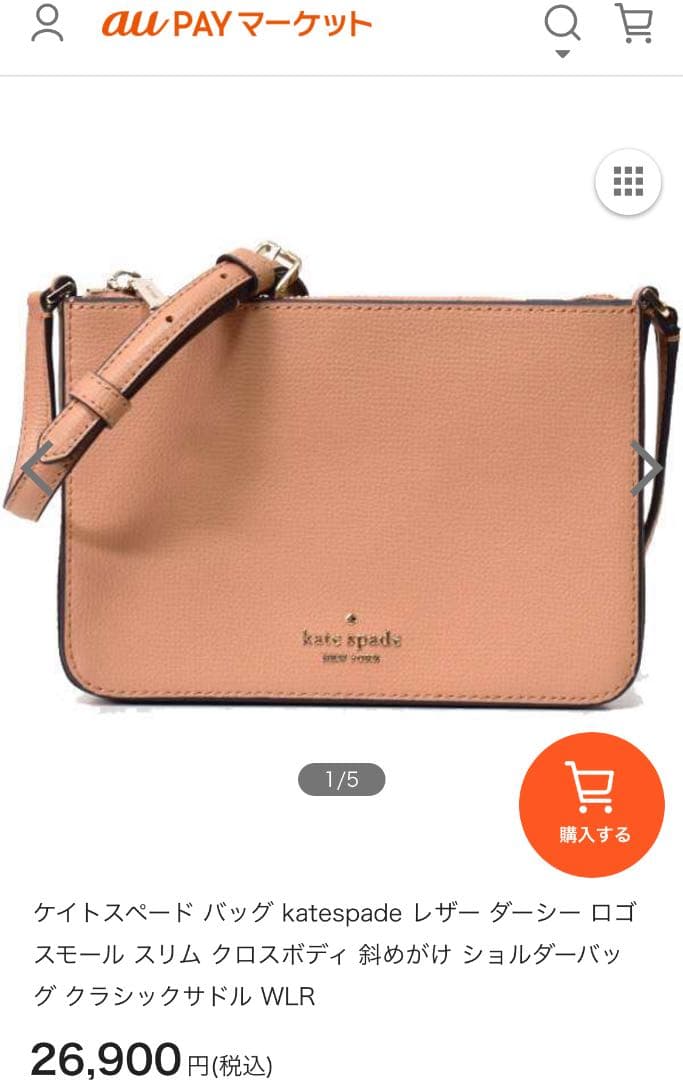Tap the au PAY マーケット logo
Viewport: 683px width, 1080px height.
(x=237, y=23)
